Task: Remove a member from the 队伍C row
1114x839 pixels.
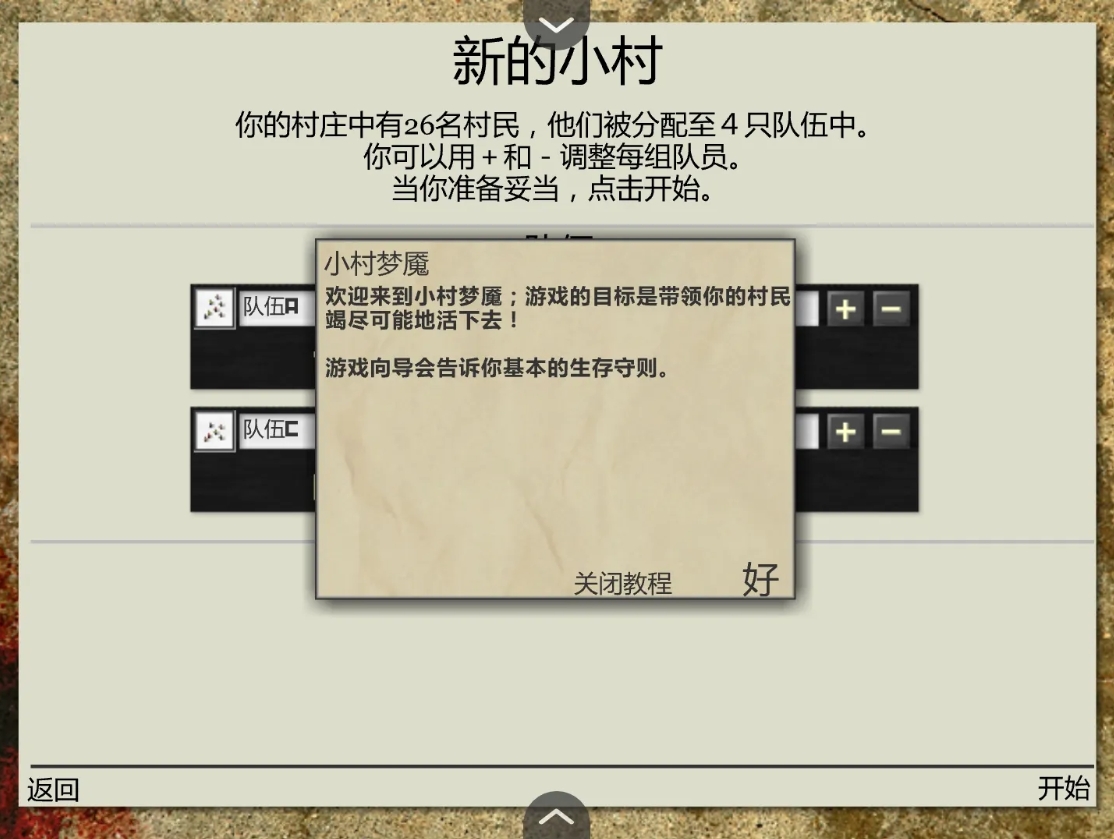Action: point(891,432)
